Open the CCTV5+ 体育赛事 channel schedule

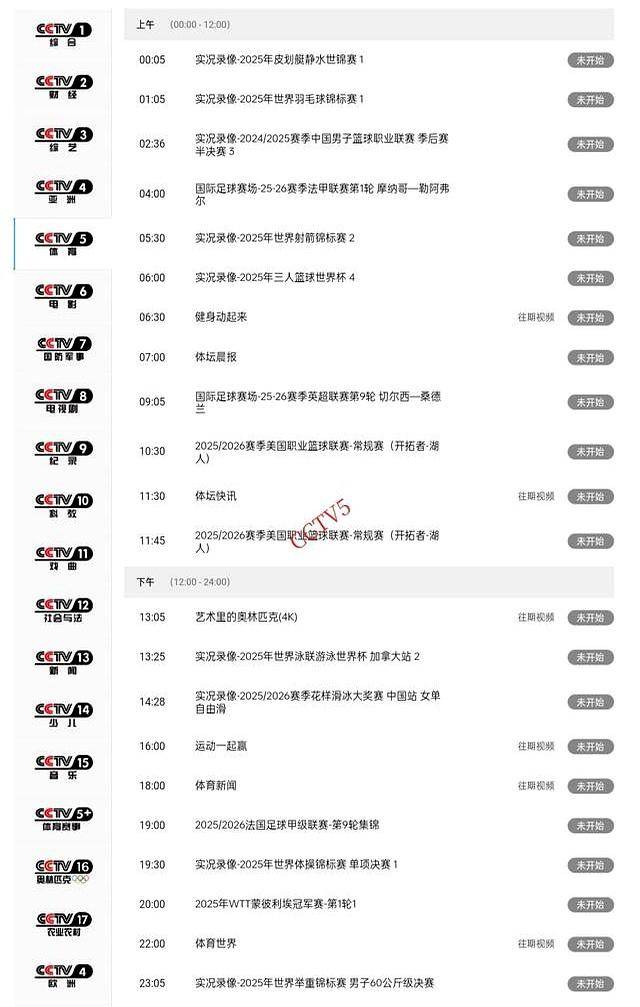(x=64, y=819)
